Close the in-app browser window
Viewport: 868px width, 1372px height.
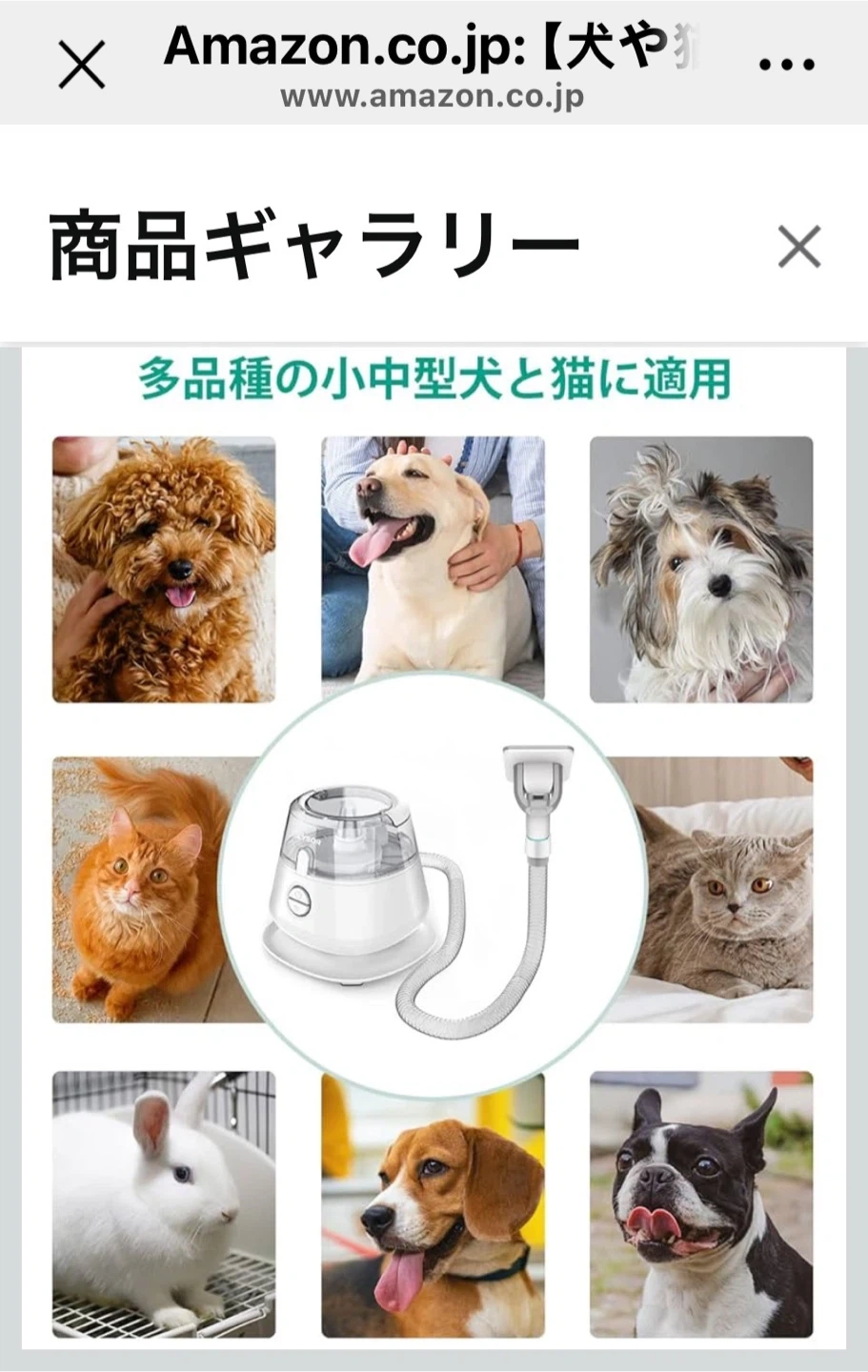pos(82,66)
